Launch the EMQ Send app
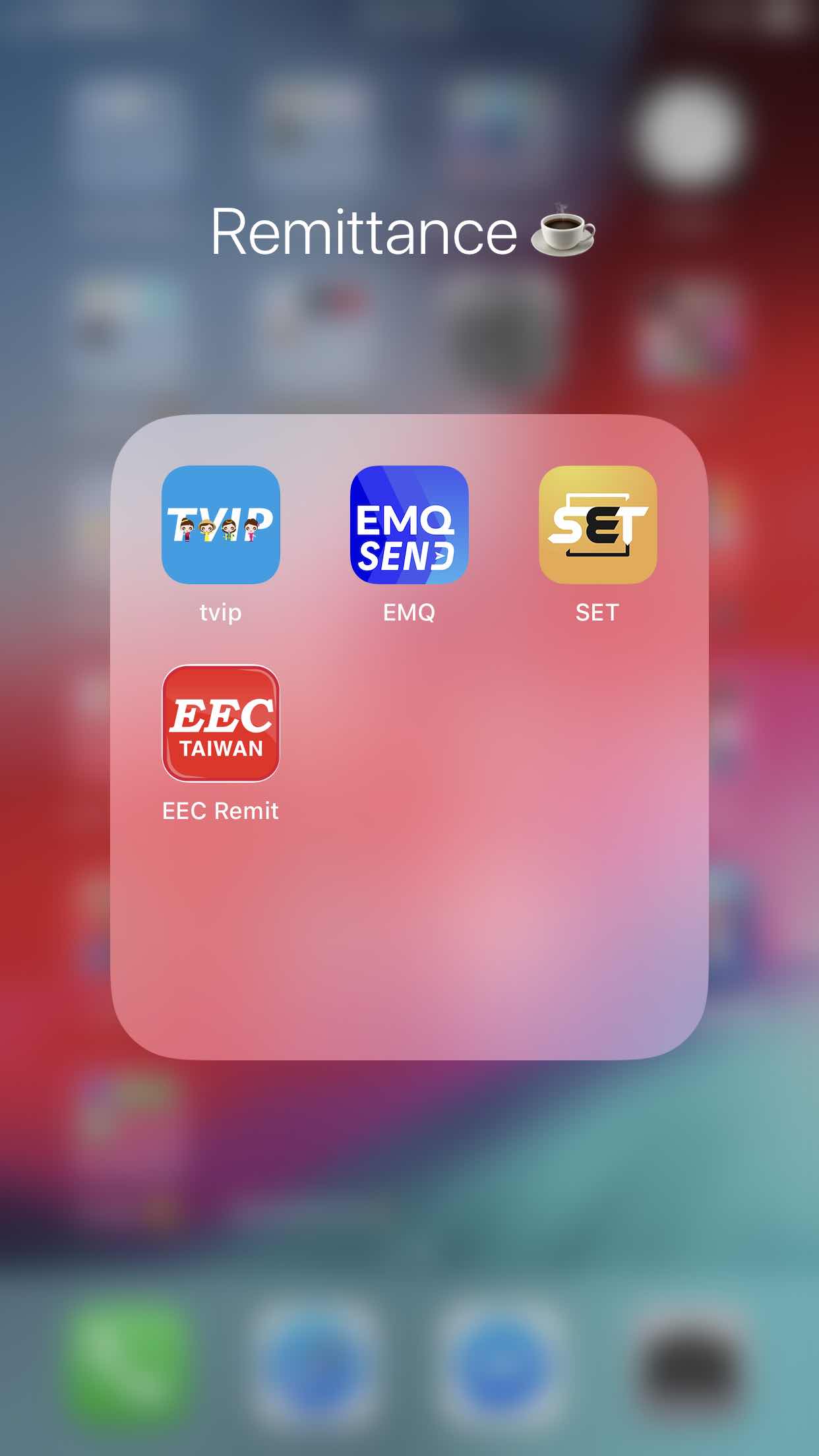Screen dimensions: 819x1456 (409, 525)
